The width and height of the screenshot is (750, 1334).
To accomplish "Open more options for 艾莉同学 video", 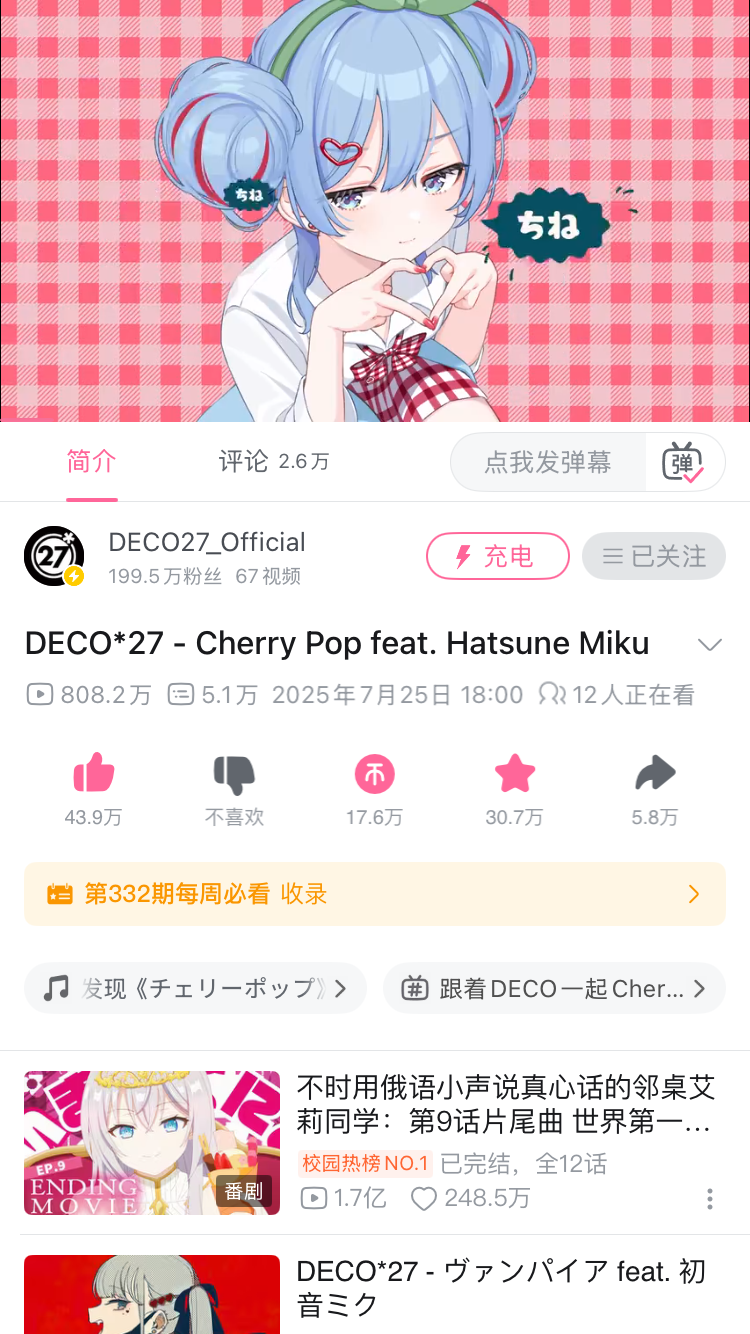I will 709,1198.
